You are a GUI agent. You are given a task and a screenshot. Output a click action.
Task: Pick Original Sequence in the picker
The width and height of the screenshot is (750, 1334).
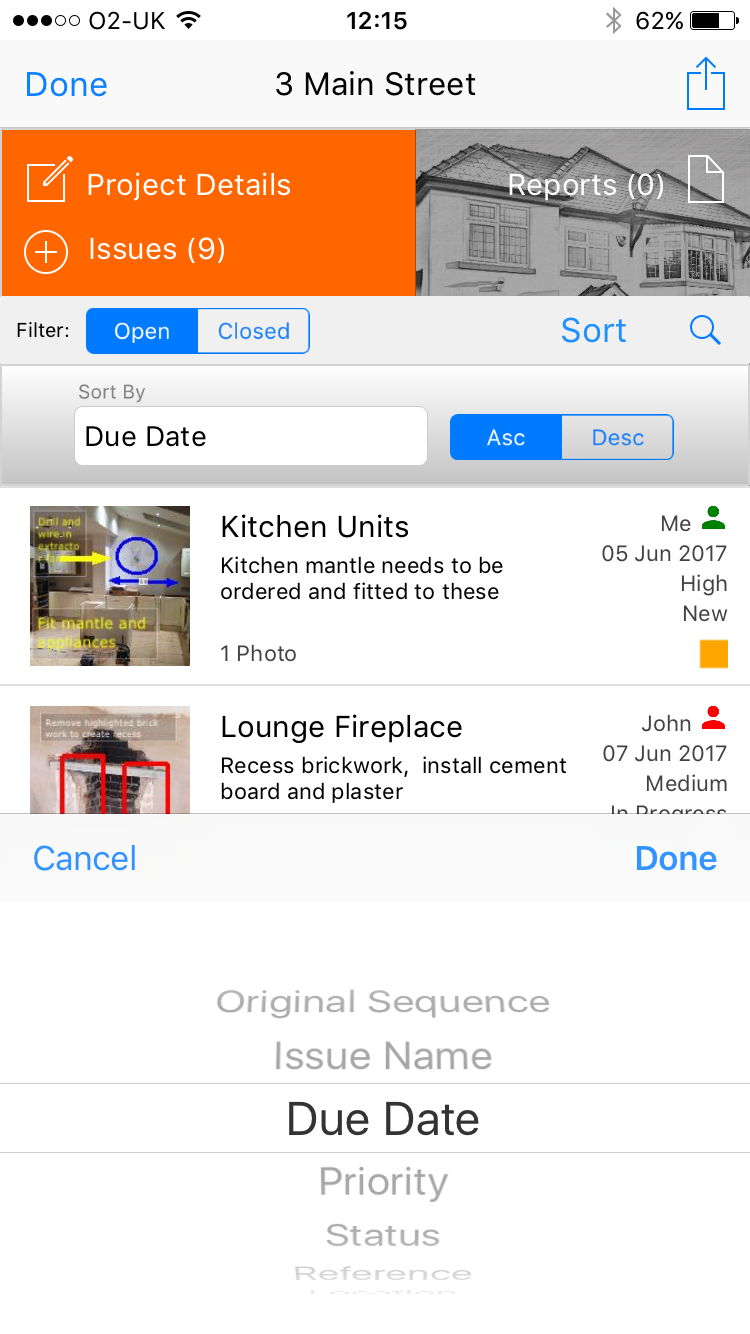[x=383, y=1002]
